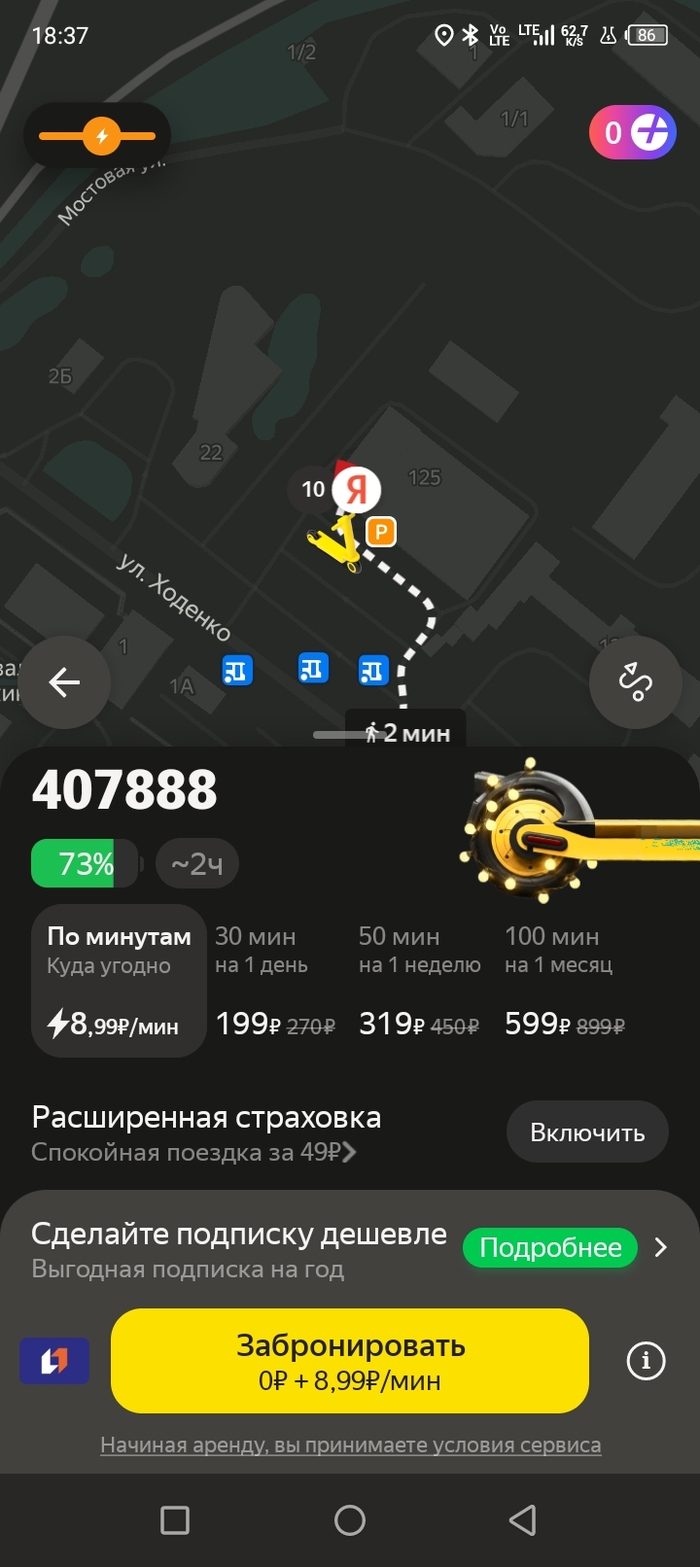Open the info icon beside Забронировать

[x=645, y=1360]
